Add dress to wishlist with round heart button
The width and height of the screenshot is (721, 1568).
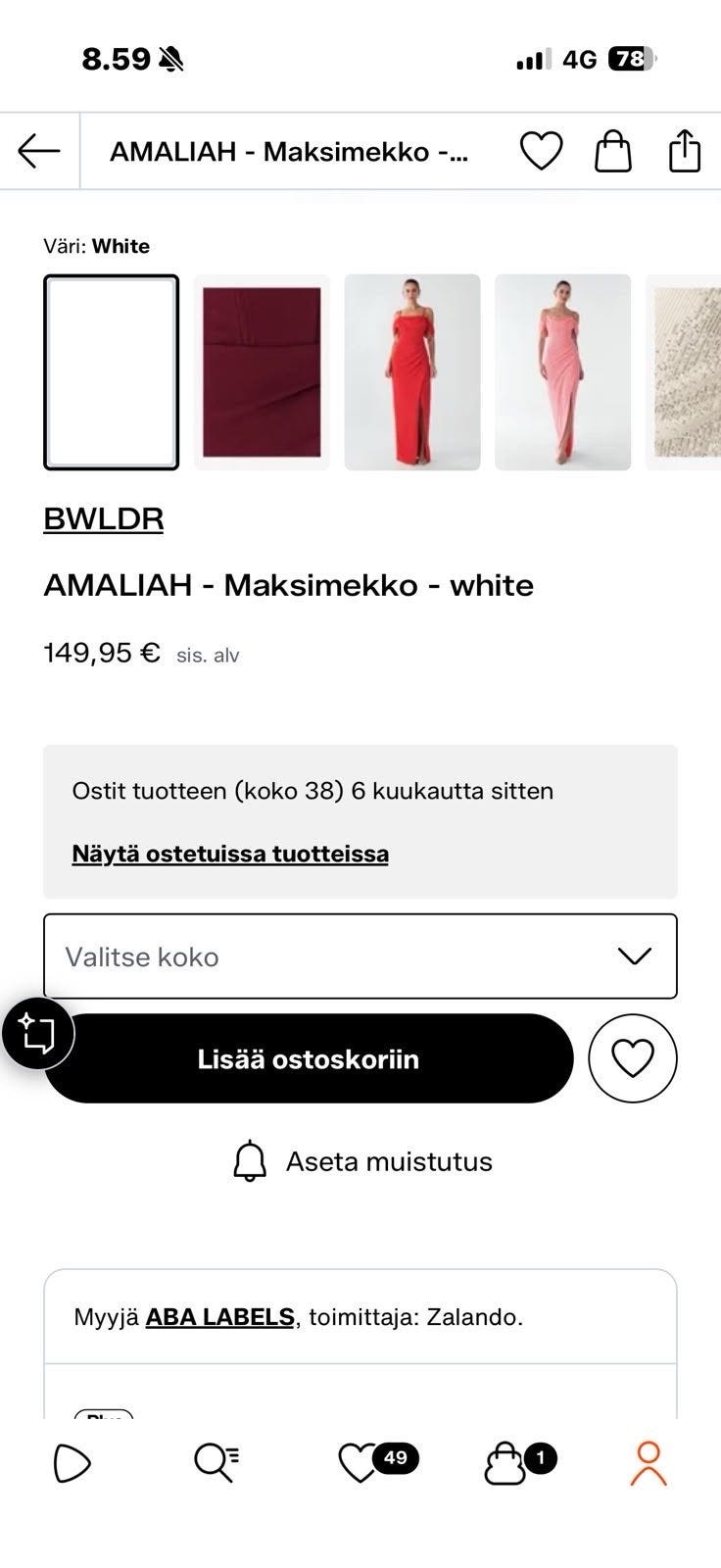633,1058
